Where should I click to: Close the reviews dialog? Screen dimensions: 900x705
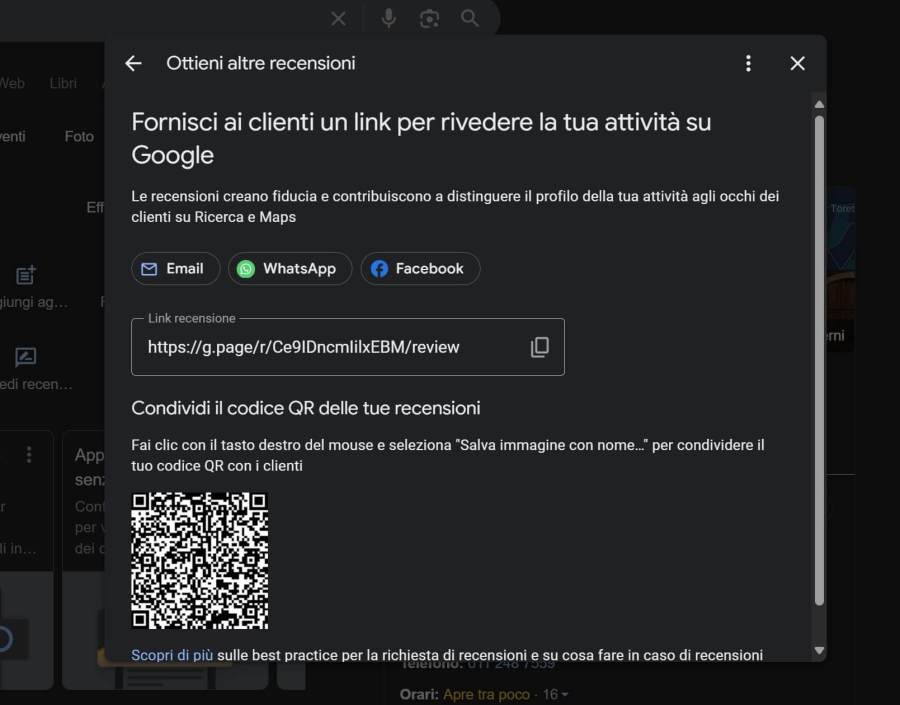(x=797, y=64)
